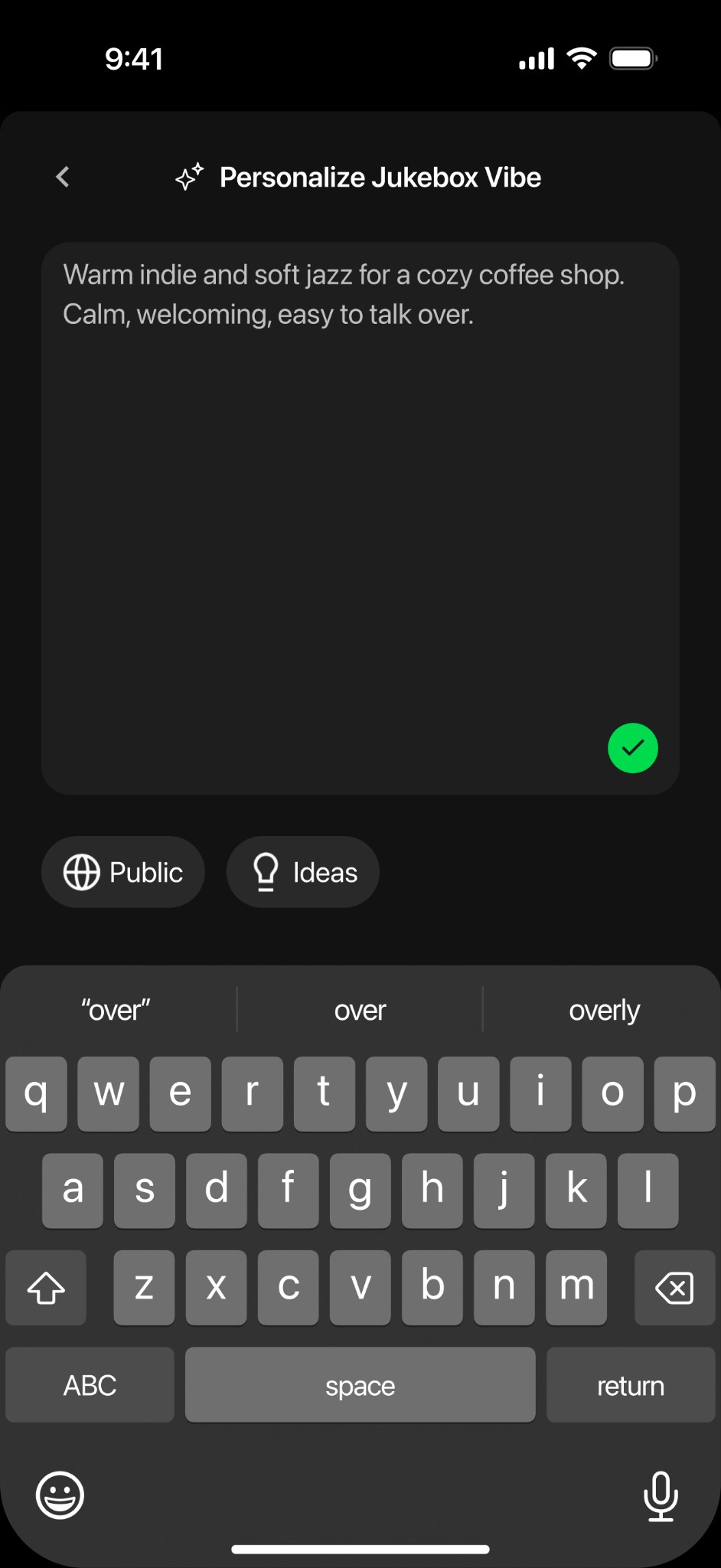Open the Ideas suggestions chip
Image resolution: width=721 pixels, height=1568 pixels.
(x=303, y=872)
